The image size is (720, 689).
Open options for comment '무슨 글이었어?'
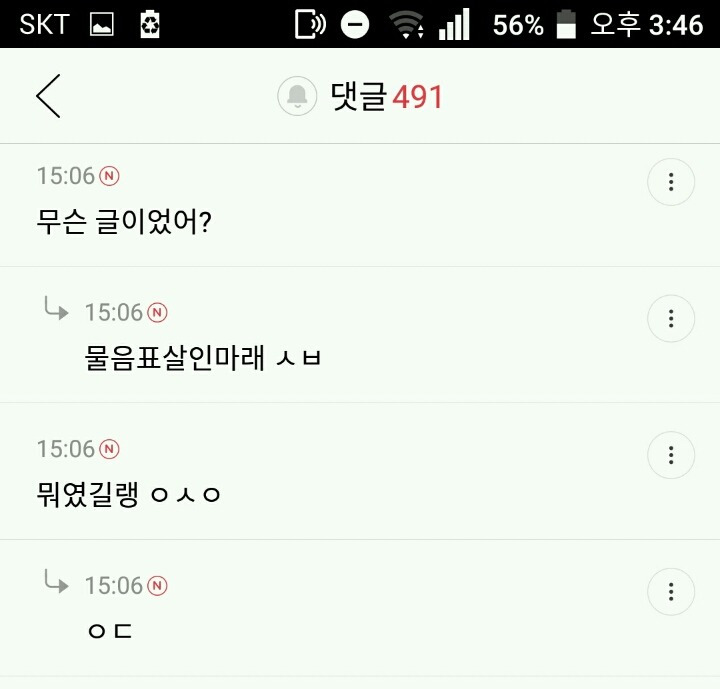click(x=671, y=182)
